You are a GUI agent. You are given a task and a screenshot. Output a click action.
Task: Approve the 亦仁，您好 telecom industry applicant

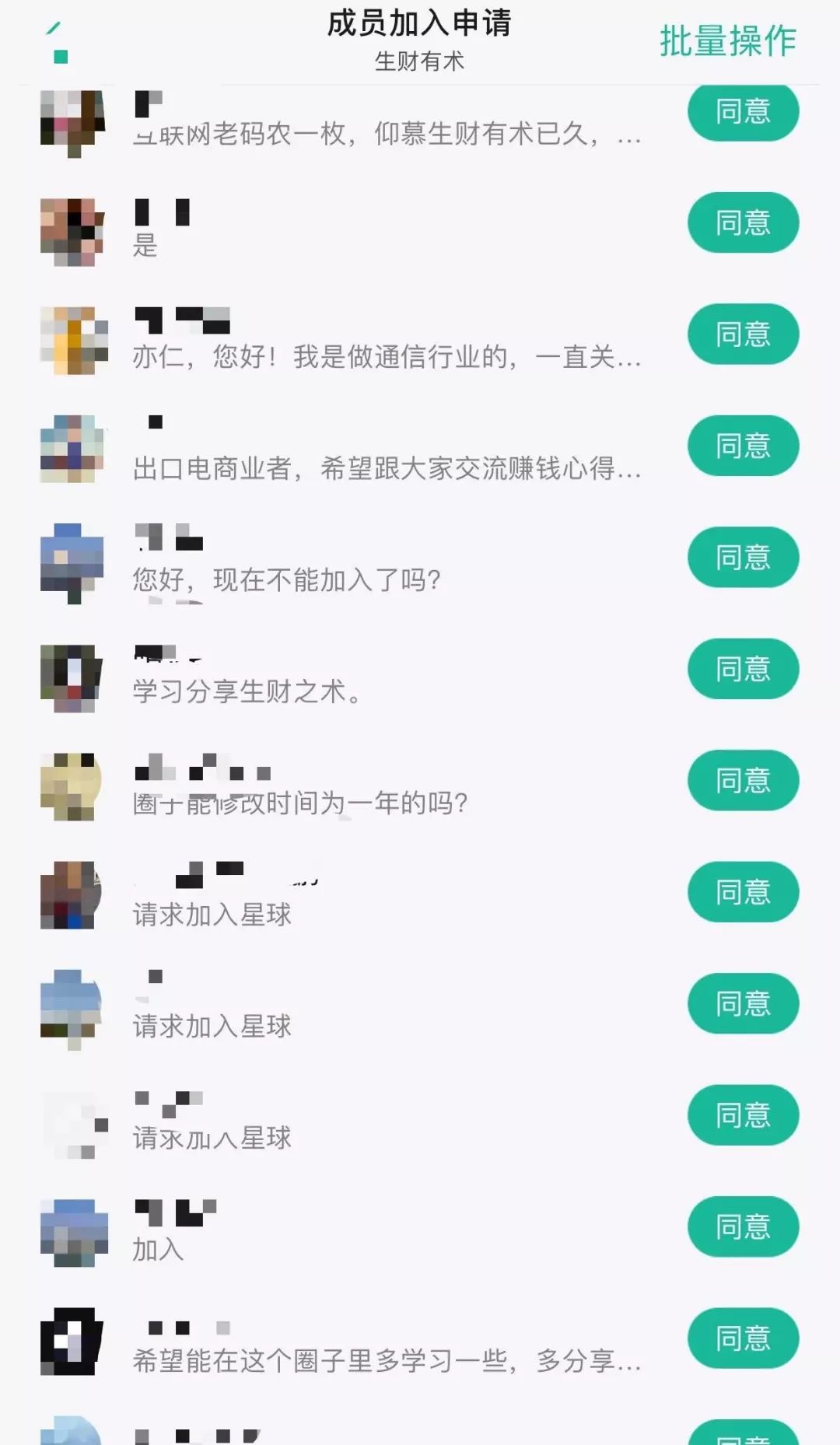(x=743, y=334)
